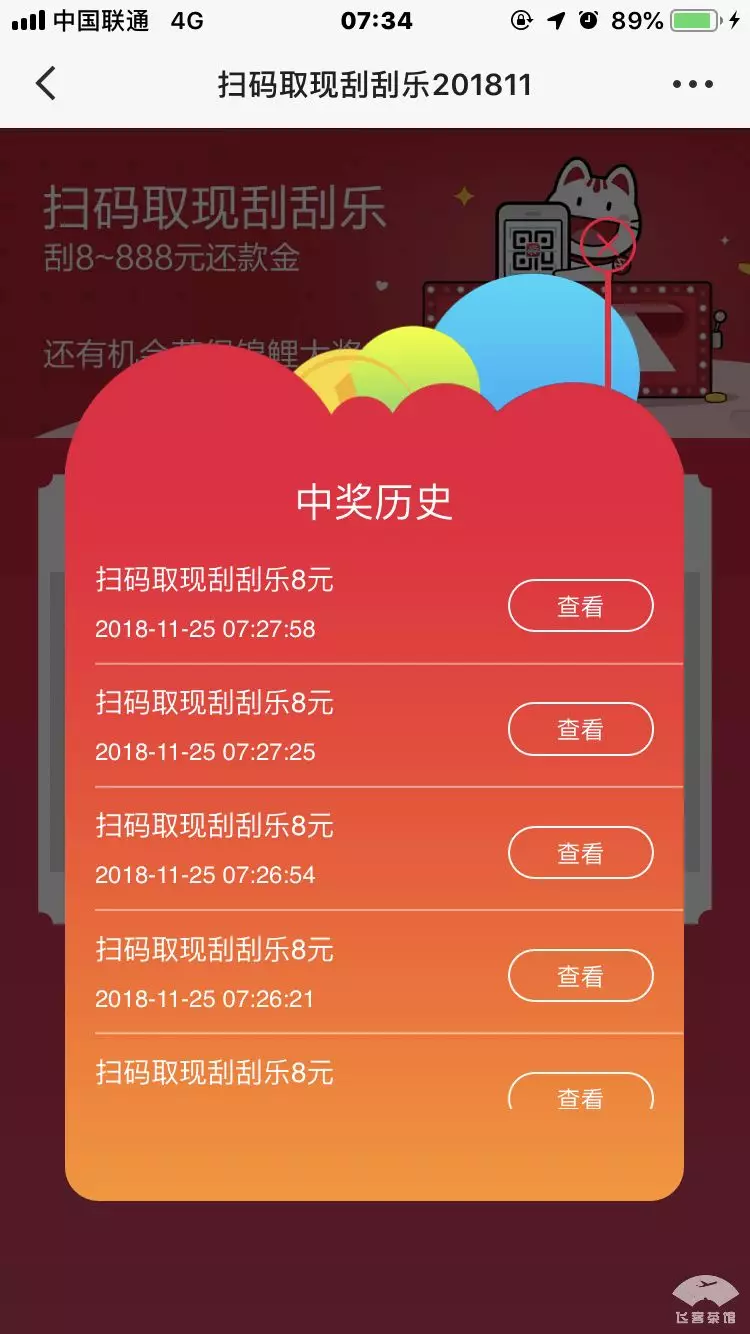Screen dimensions: 750x1334
Task: Go back using the header arrow
Action: 46,84
